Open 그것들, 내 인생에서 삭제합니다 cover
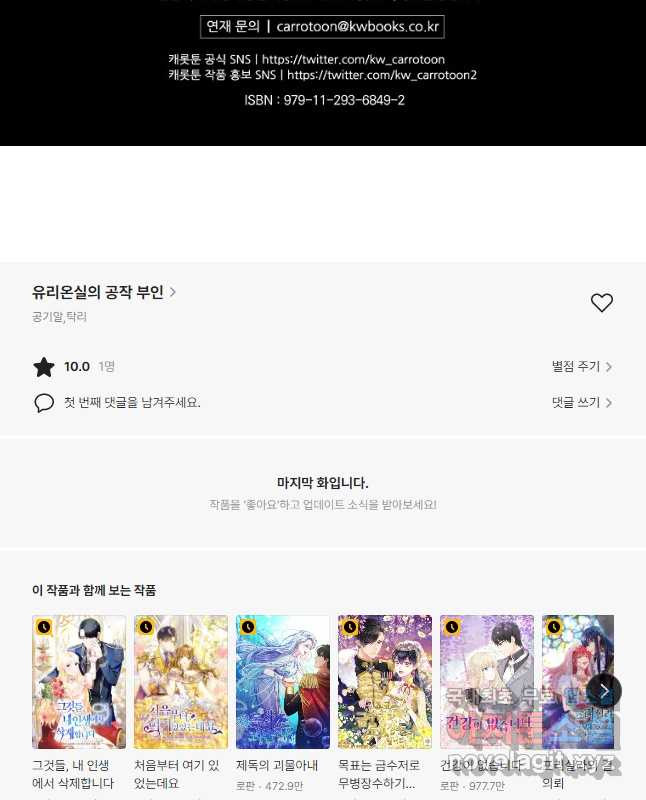646x800 pixels. 79,682
